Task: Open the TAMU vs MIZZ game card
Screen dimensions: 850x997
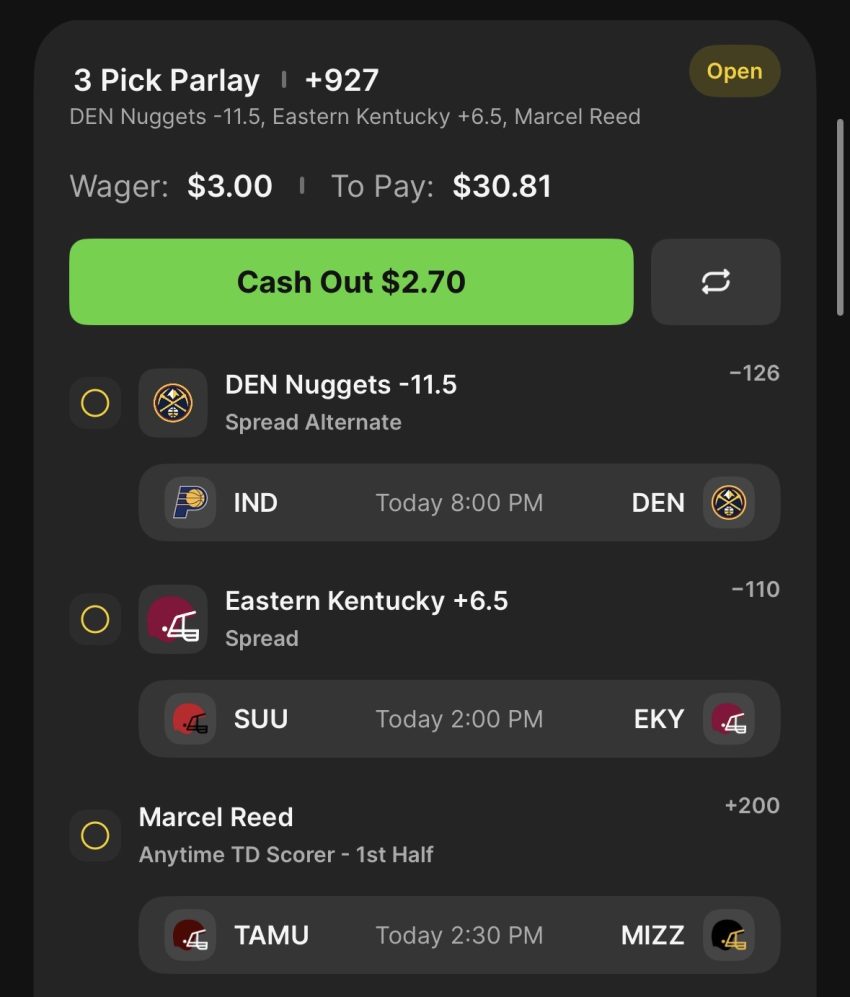Action: click(459, 935)
